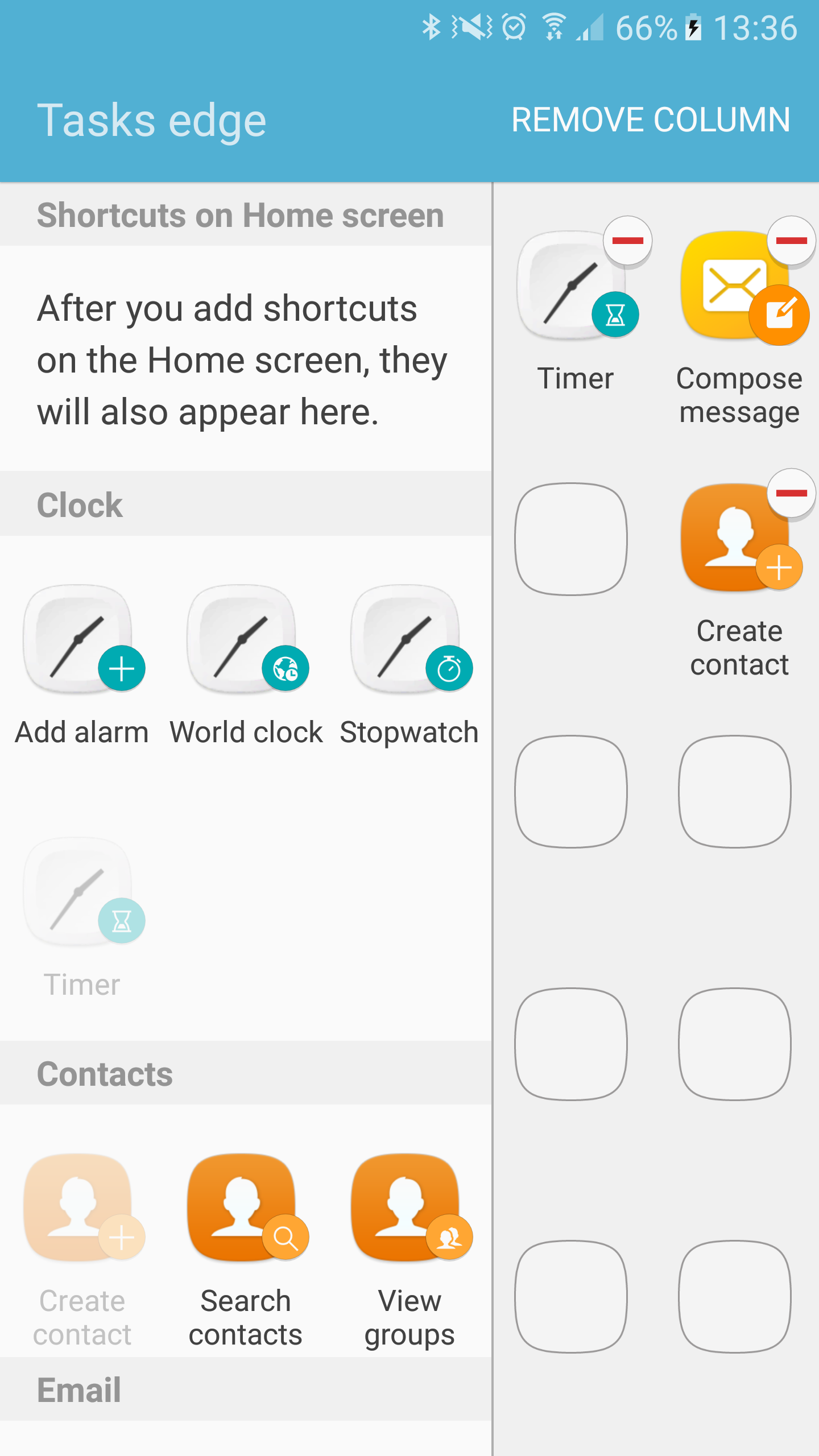Remove the Create contact shortcut
The width and height of the screenshot is (819, 1456).
[791, 493]
